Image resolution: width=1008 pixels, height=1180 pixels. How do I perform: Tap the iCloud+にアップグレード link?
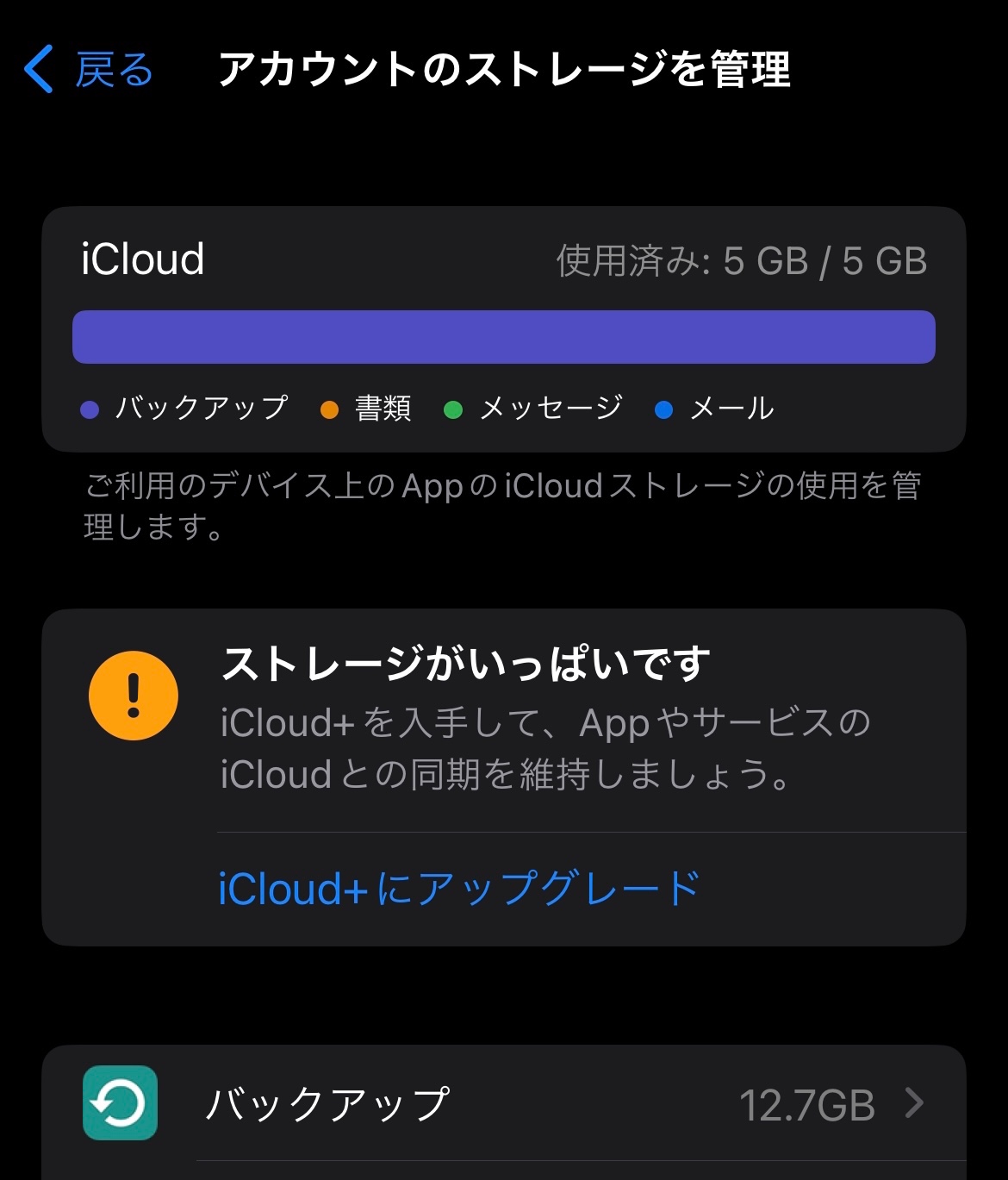click(x=459, y=889)
